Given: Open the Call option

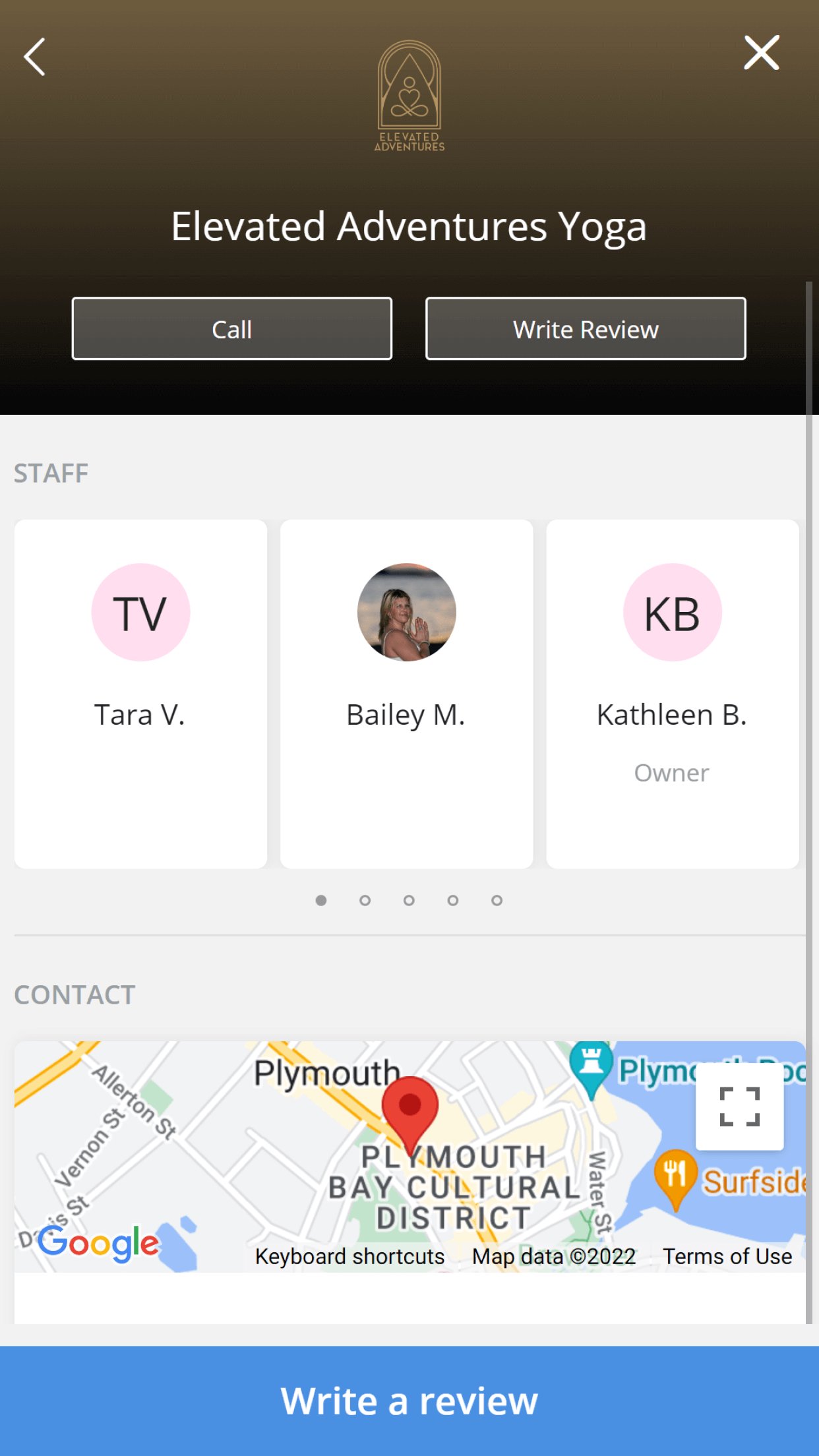Looking at the screenshot, I should (231, 328).
